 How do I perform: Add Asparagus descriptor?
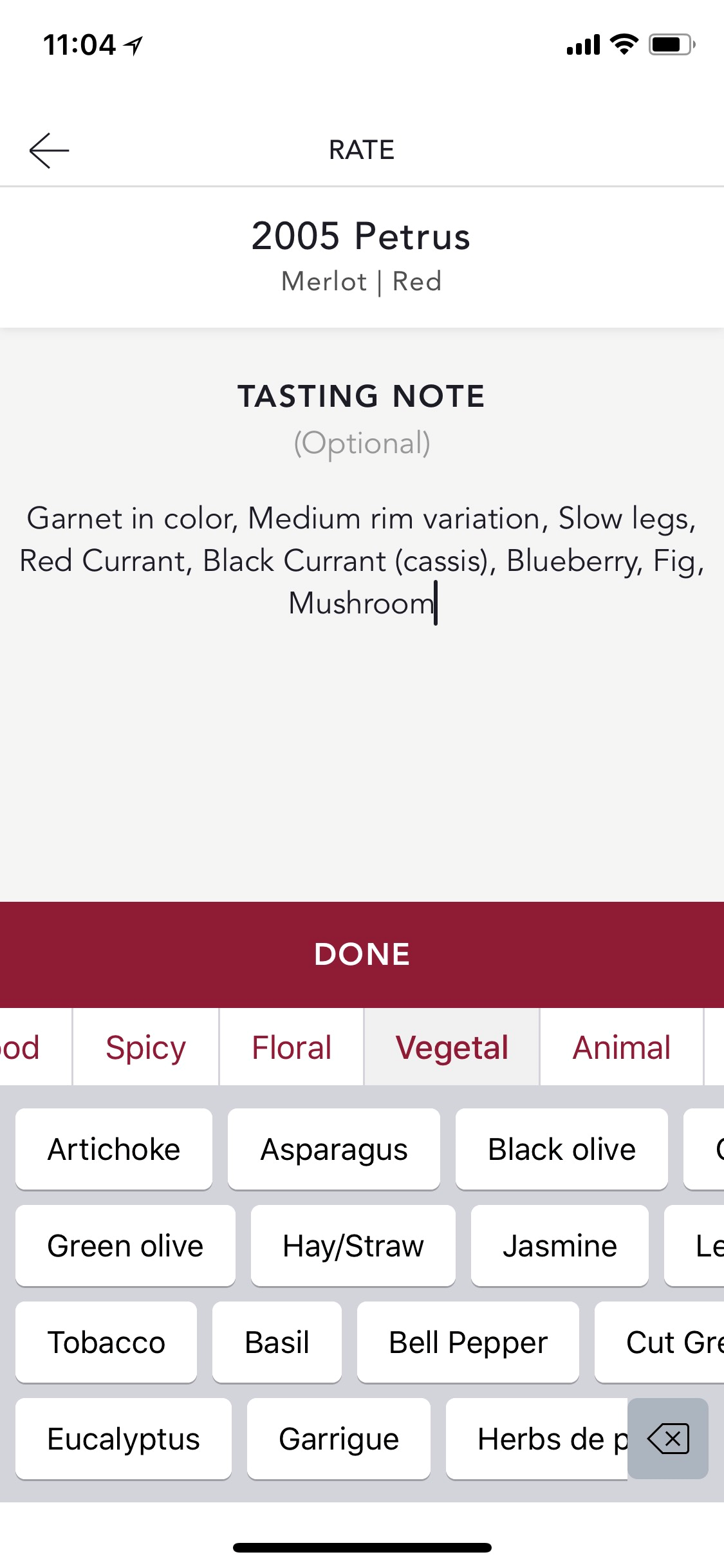coord(334,1149)
